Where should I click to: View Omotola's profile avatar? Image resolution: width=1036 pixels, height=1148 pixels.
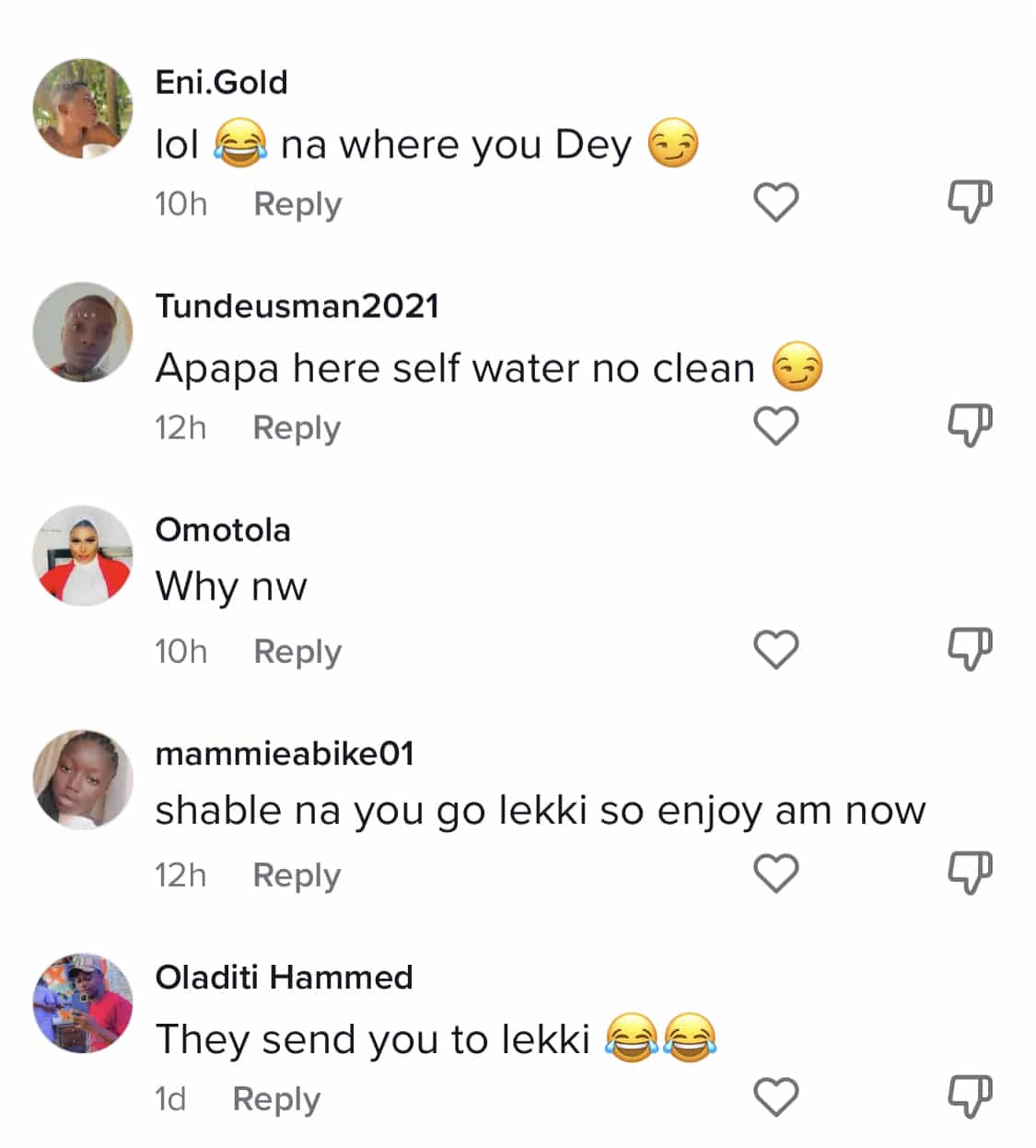point(83,556)
